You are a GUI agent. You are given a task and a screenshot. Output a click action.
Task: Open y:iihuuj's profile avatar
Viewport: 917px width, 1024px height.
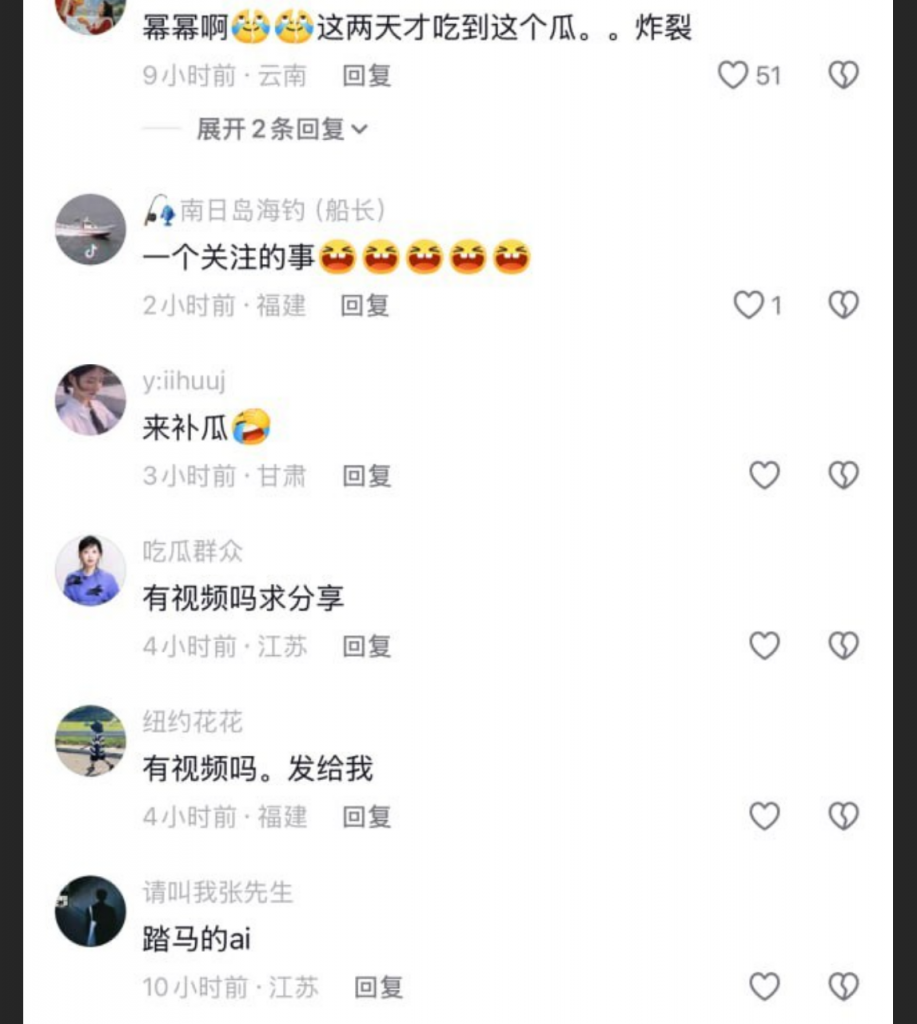[90, 399]
